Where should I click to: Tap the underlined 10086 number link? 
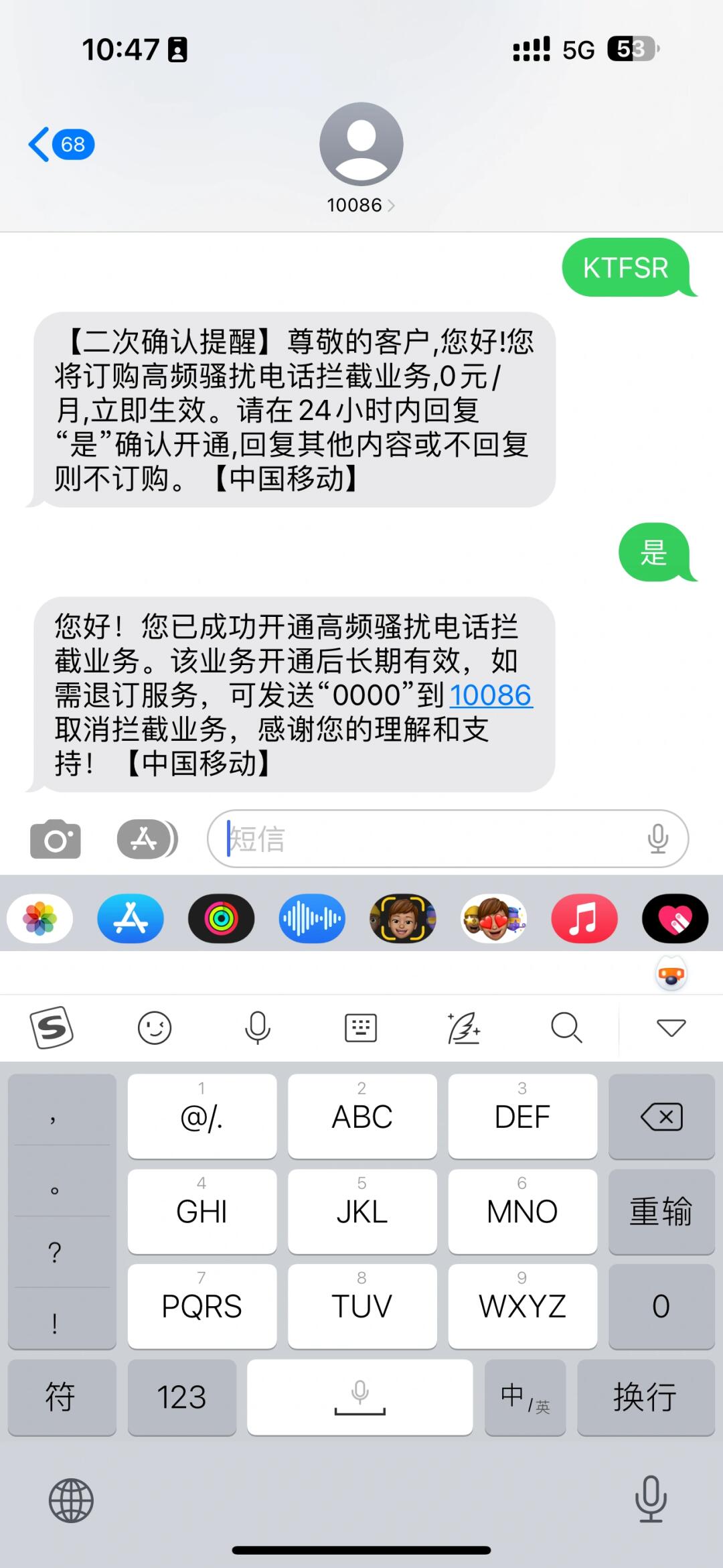pyautogui.click(x=491, y=695)
